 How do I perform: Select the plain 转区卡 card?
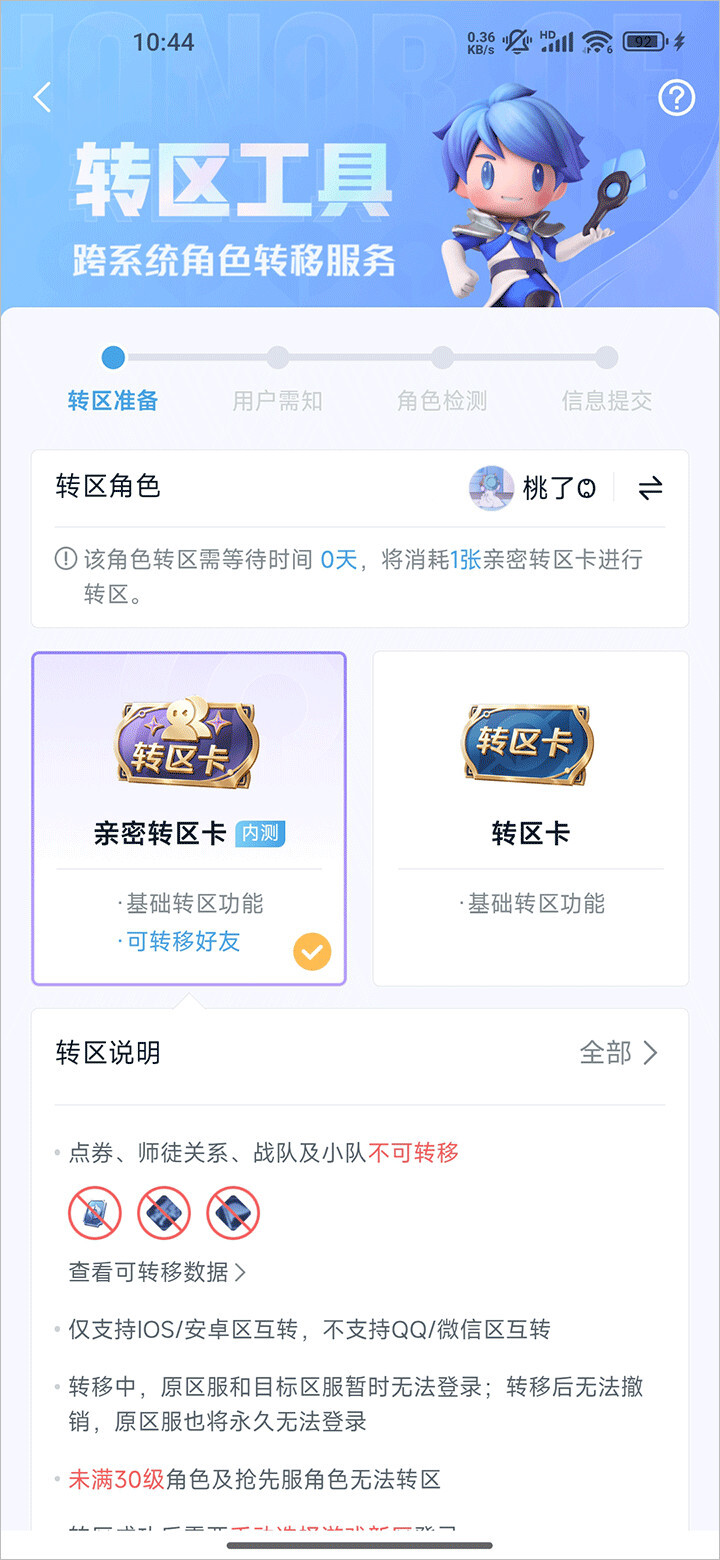point(530,818)
